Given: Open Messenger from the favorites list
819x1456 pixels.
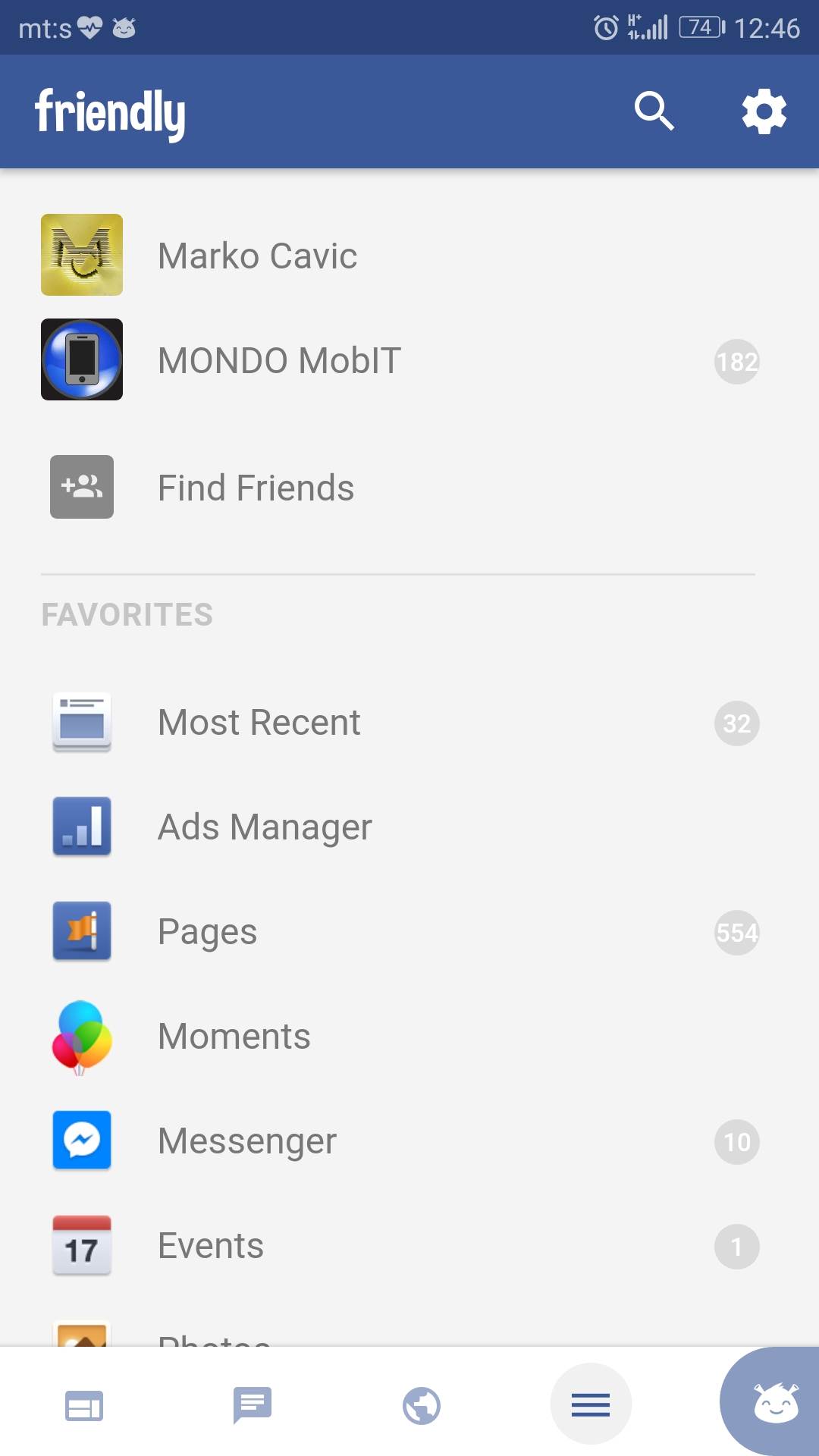Looking at the screenshot, I should click(246, 1141).
